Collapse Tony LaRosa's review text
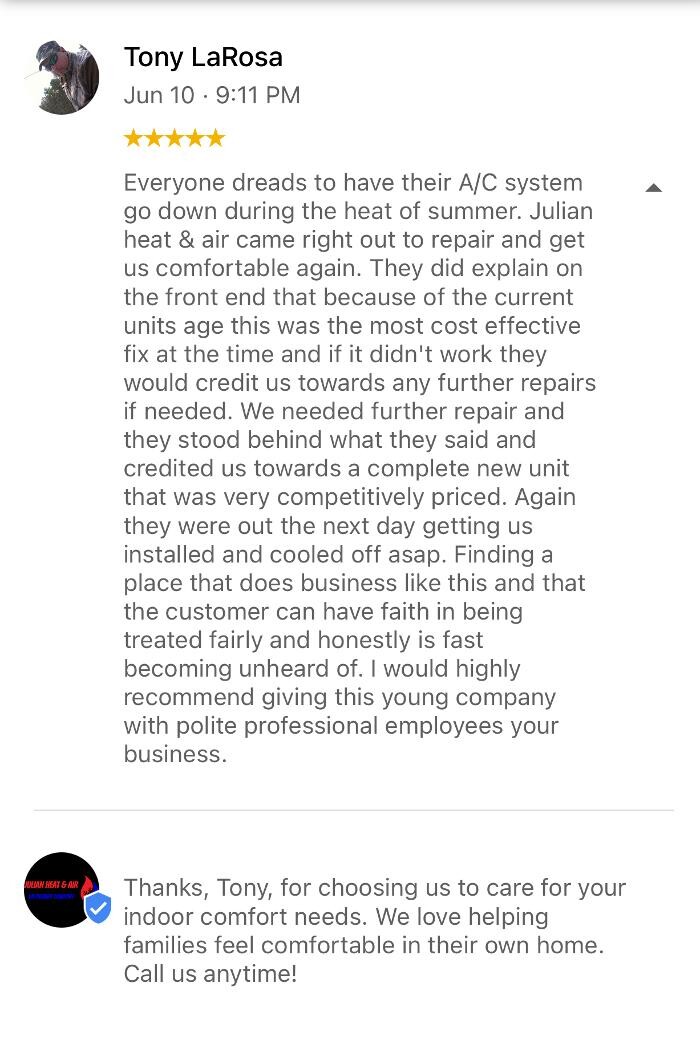Image resolution: width=700 pixels, height=1048 pixels. [x=653, y=188]
